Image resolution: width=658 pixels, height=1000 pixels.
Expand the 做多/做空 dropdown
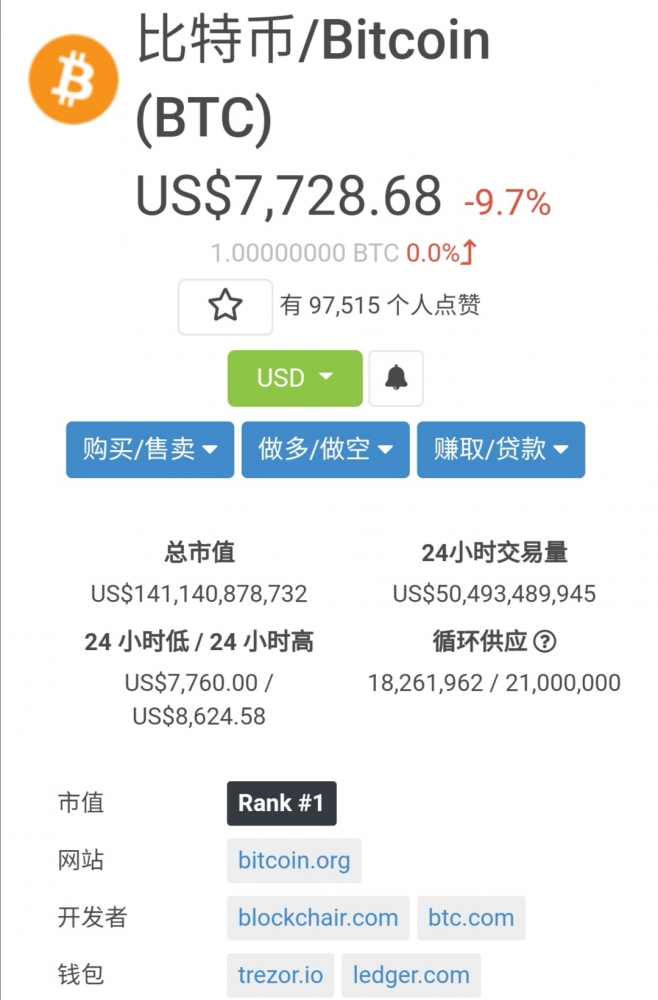pos(325,449)
